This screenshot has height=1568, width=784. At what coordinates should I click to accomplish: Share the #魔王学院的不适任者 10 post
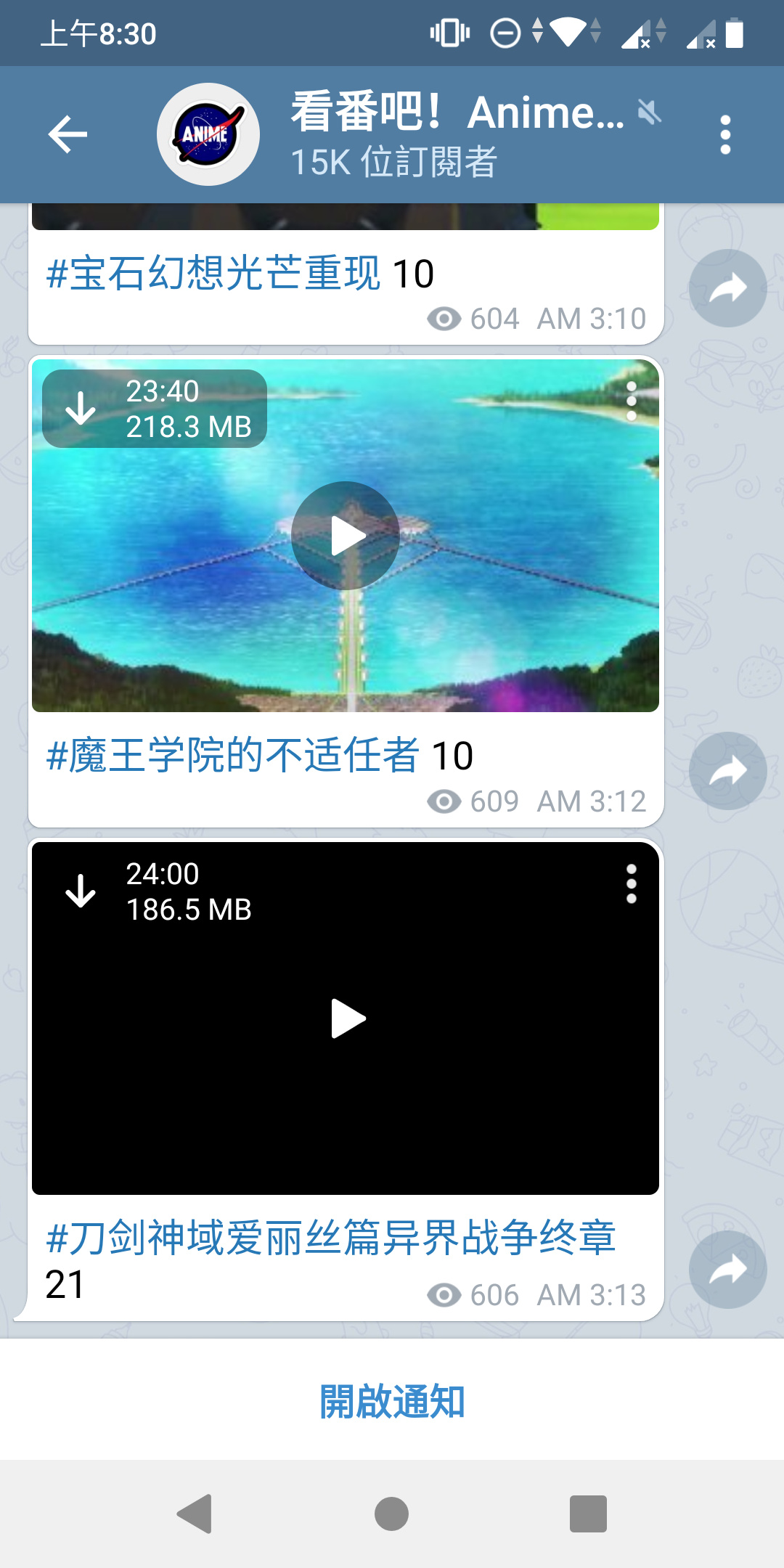[727, 771]
